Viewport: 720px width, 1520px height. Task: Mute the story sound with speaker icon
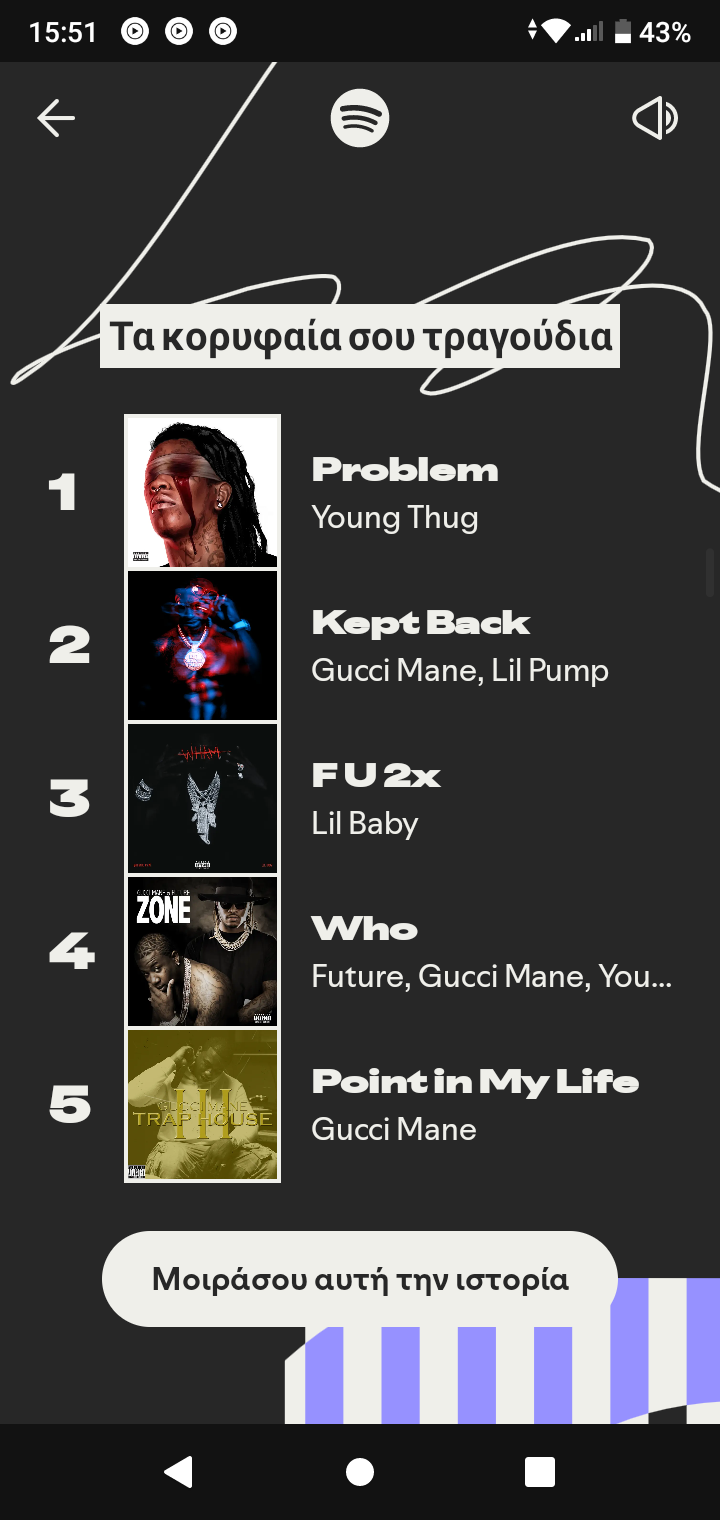coord(656,119)
